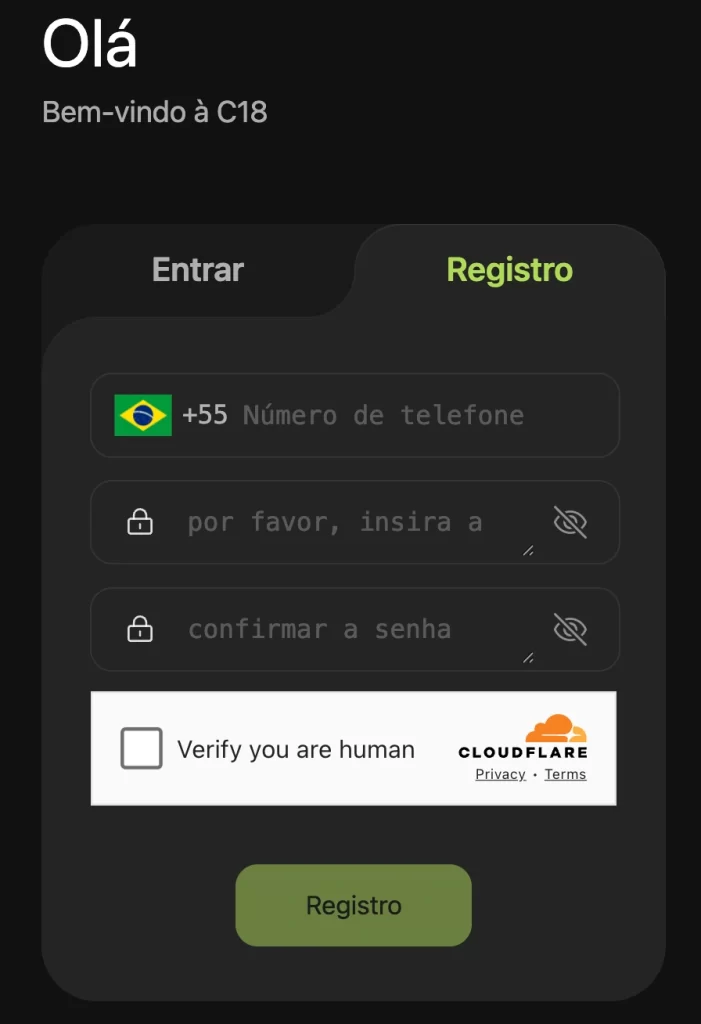Check the Verify you are human box
701x1024 pixels.
tap(142, 748)
